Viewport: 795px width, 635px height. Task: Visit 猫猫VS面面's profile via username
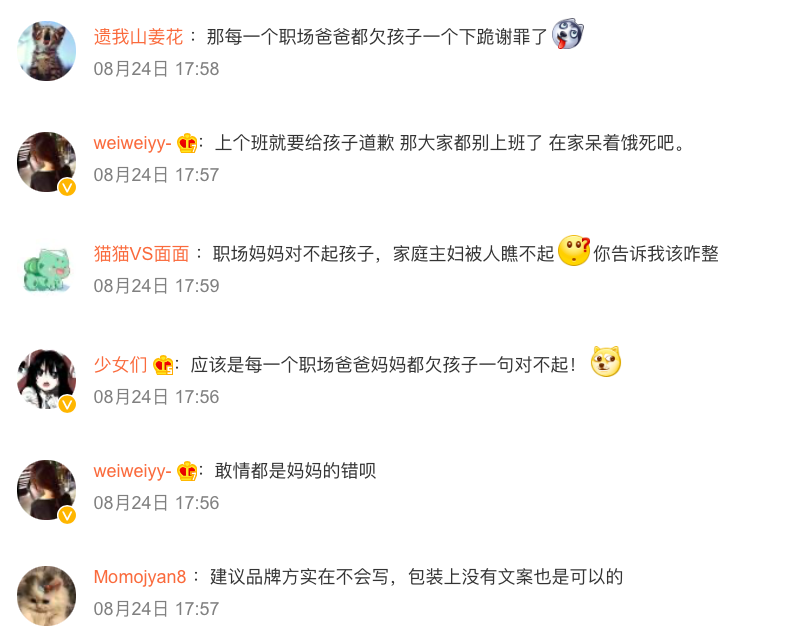(x=141, y=254)
